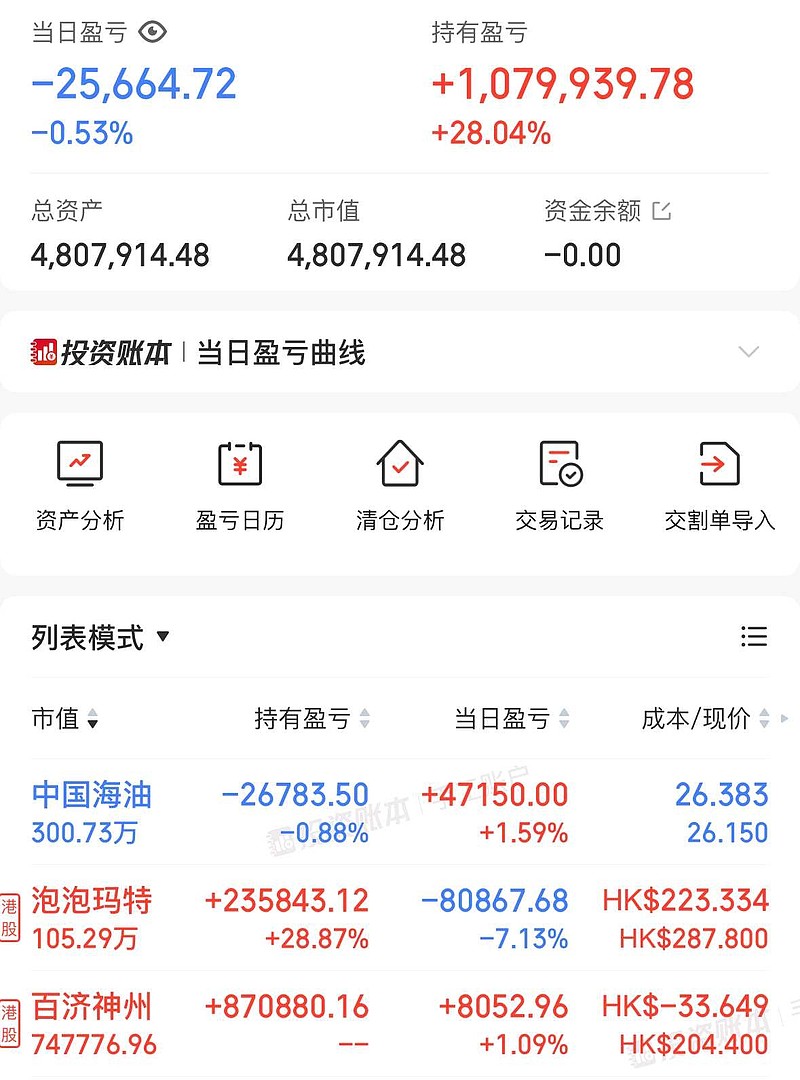Image resolution: width=800 pixels, height=1080 pixels.
Task: Tap the list layout icon beside 列表模式
Action: (x=753, y=636)
